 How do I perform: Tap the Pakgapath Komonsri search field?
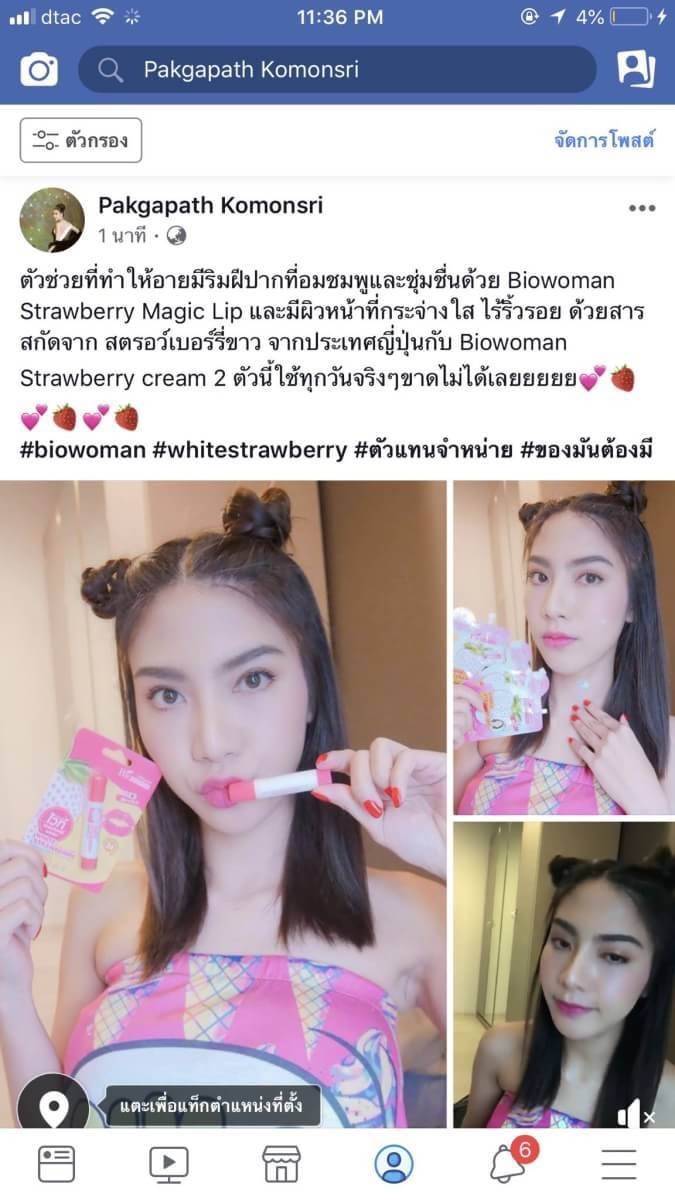point(337,70)
